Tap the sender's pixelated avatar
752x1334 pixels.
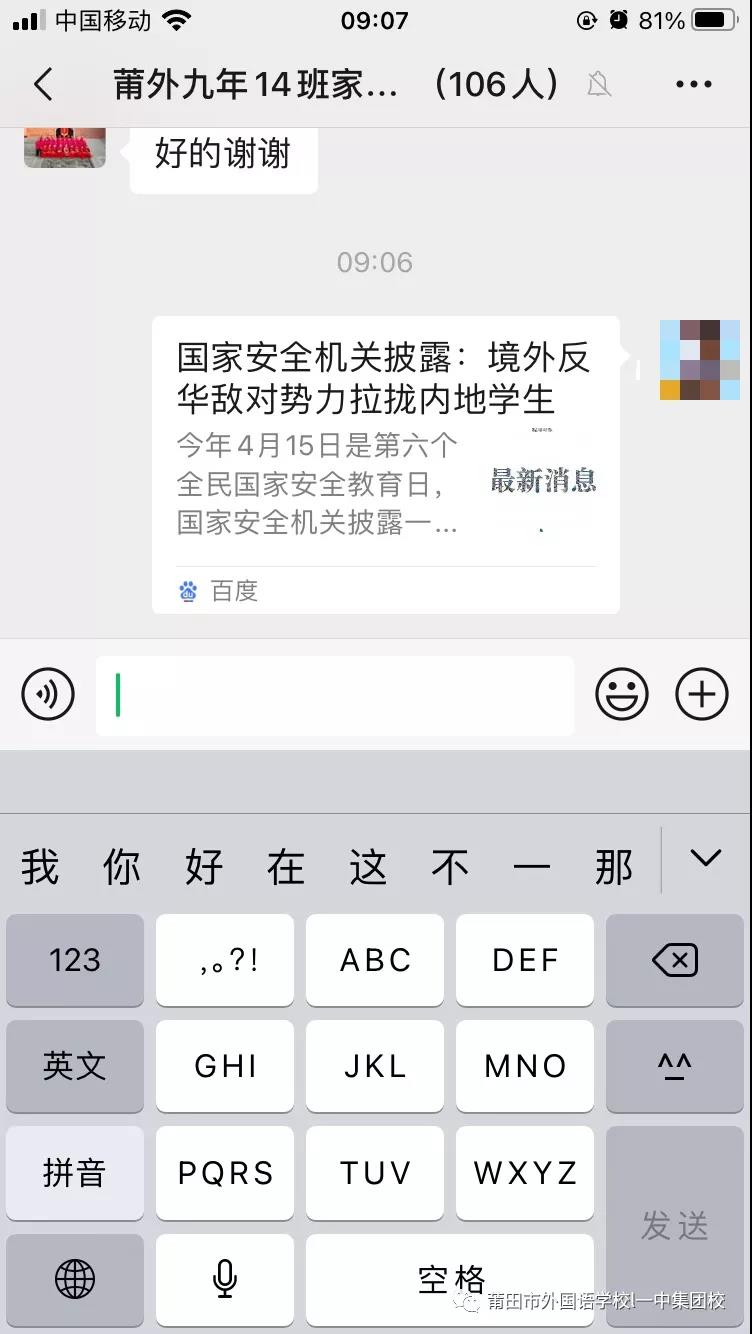pyautogui.click(x=699, y=360)
